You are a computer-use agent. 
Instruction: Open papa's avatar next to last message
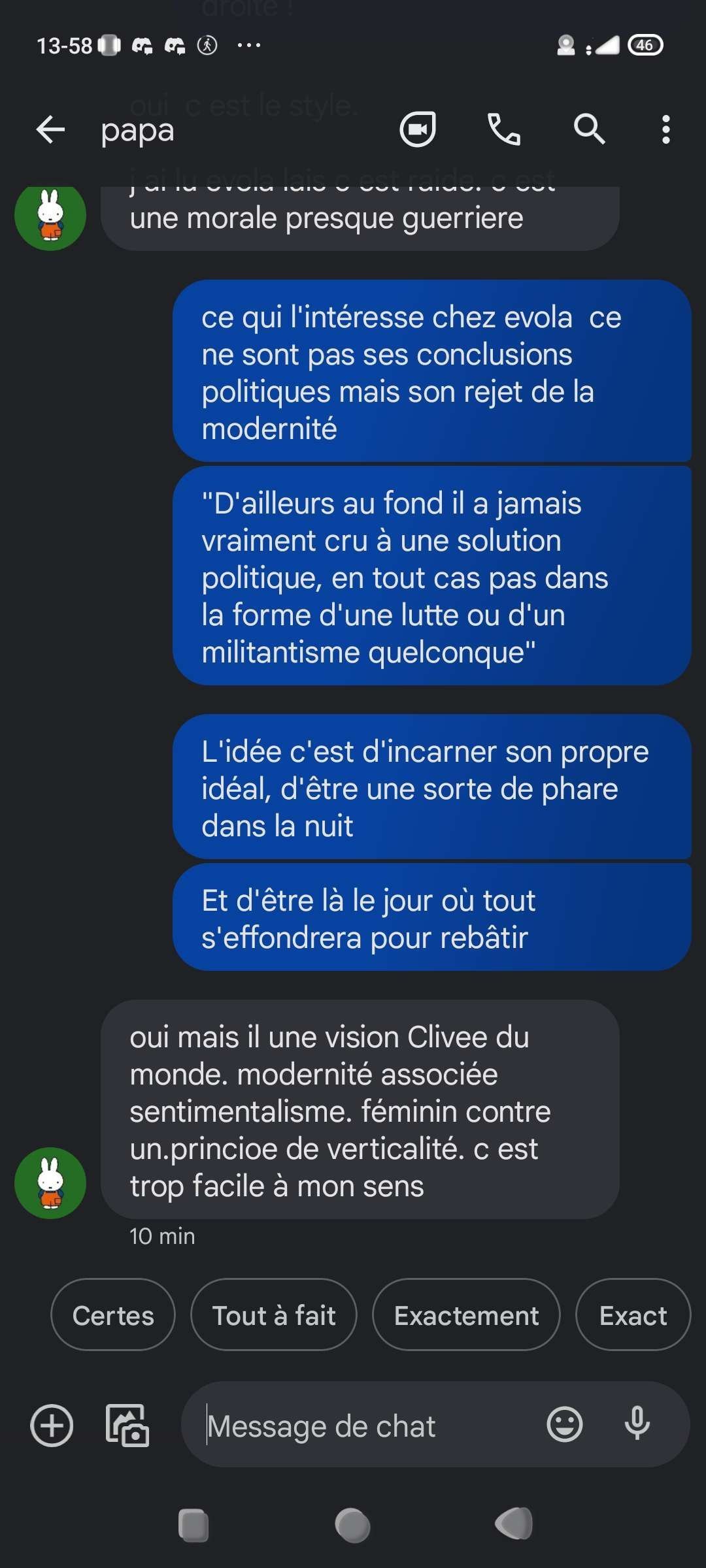pyautogui.click(x=50, y=1183)
